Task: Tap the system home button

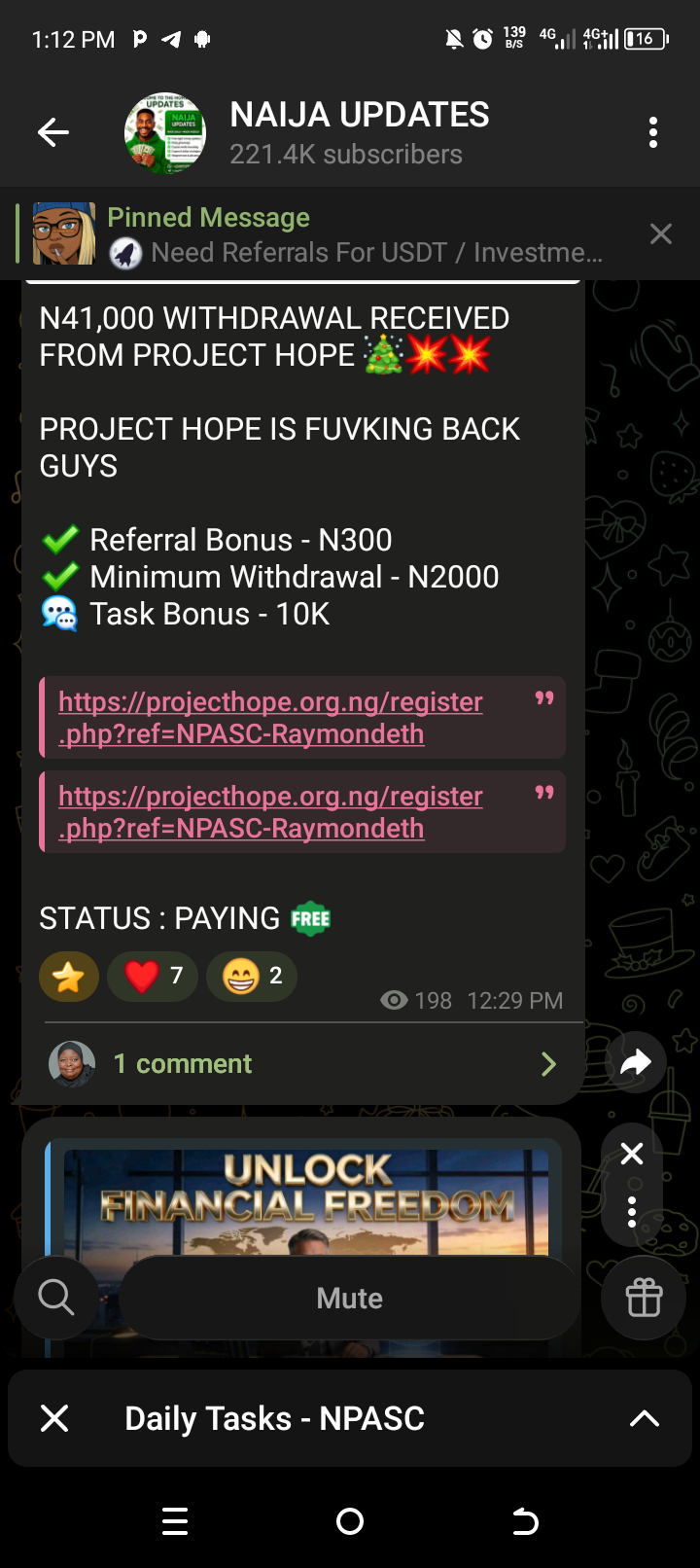Action: pos(350,1521)
